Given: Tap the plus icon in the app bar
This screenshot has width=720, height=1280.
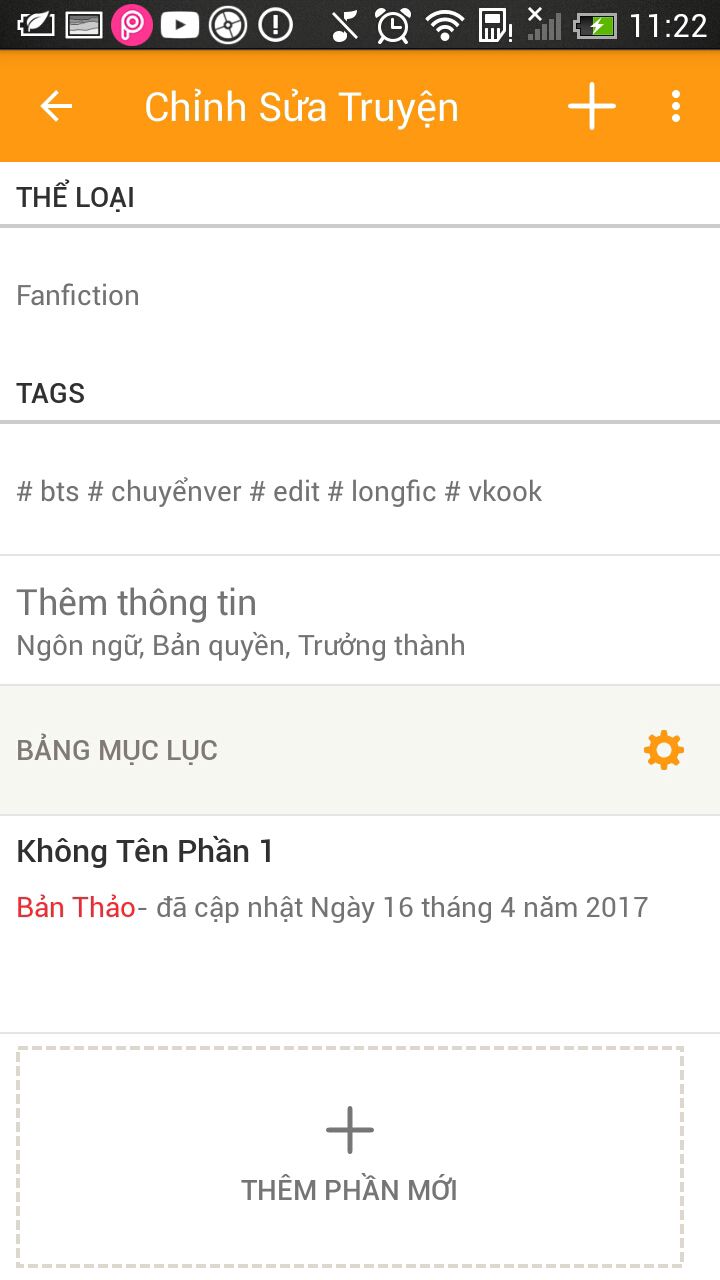Looking at the screenshot, I should click(x=592, y=106).
